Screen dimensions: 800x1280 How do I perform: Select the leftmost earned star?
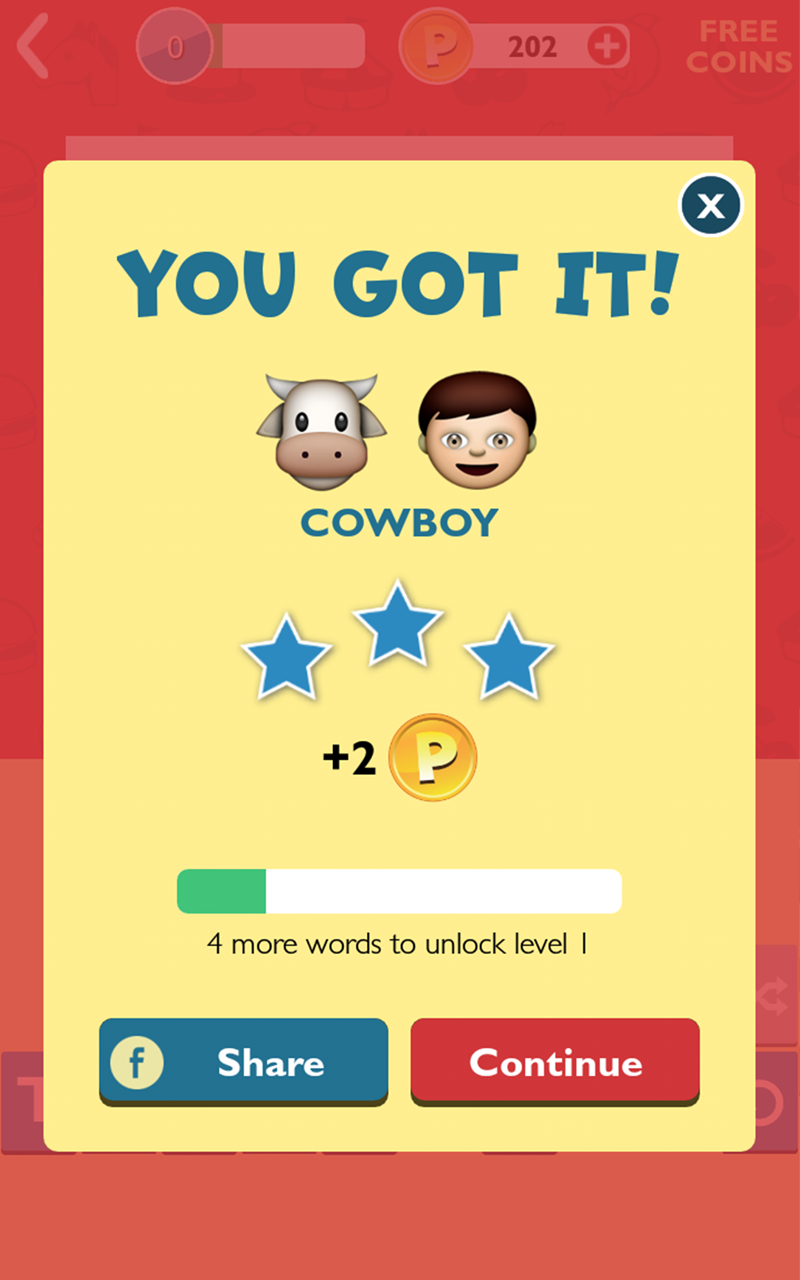pyautogui.click(x=288, y=655)
